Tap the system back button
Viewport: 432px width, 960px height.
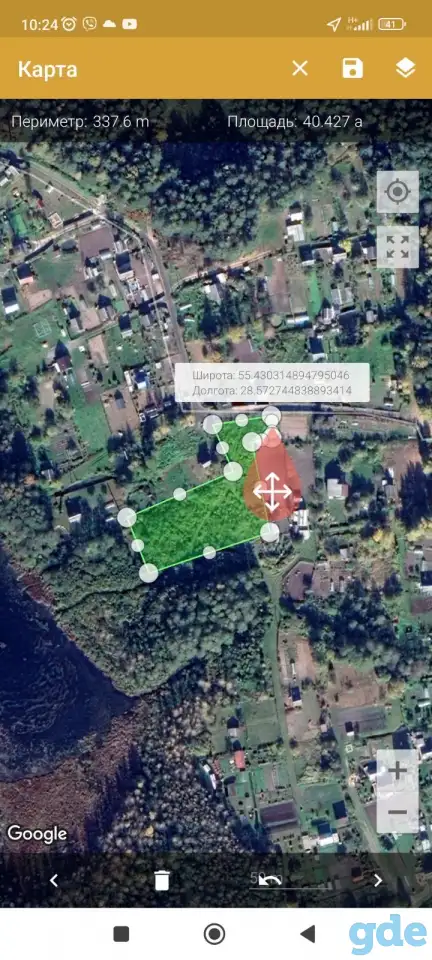pos(307,934)
